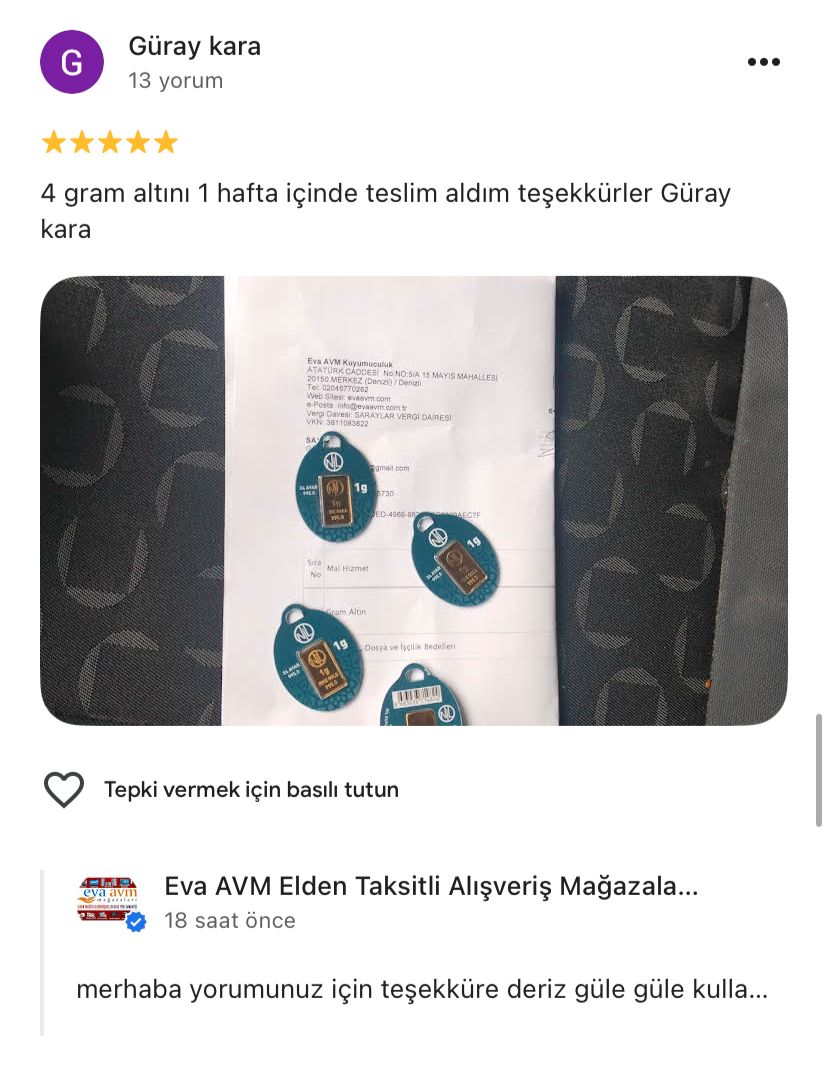
Task: Select the first star in the rating
Action: pyautogui.click(x=53, y=142)
